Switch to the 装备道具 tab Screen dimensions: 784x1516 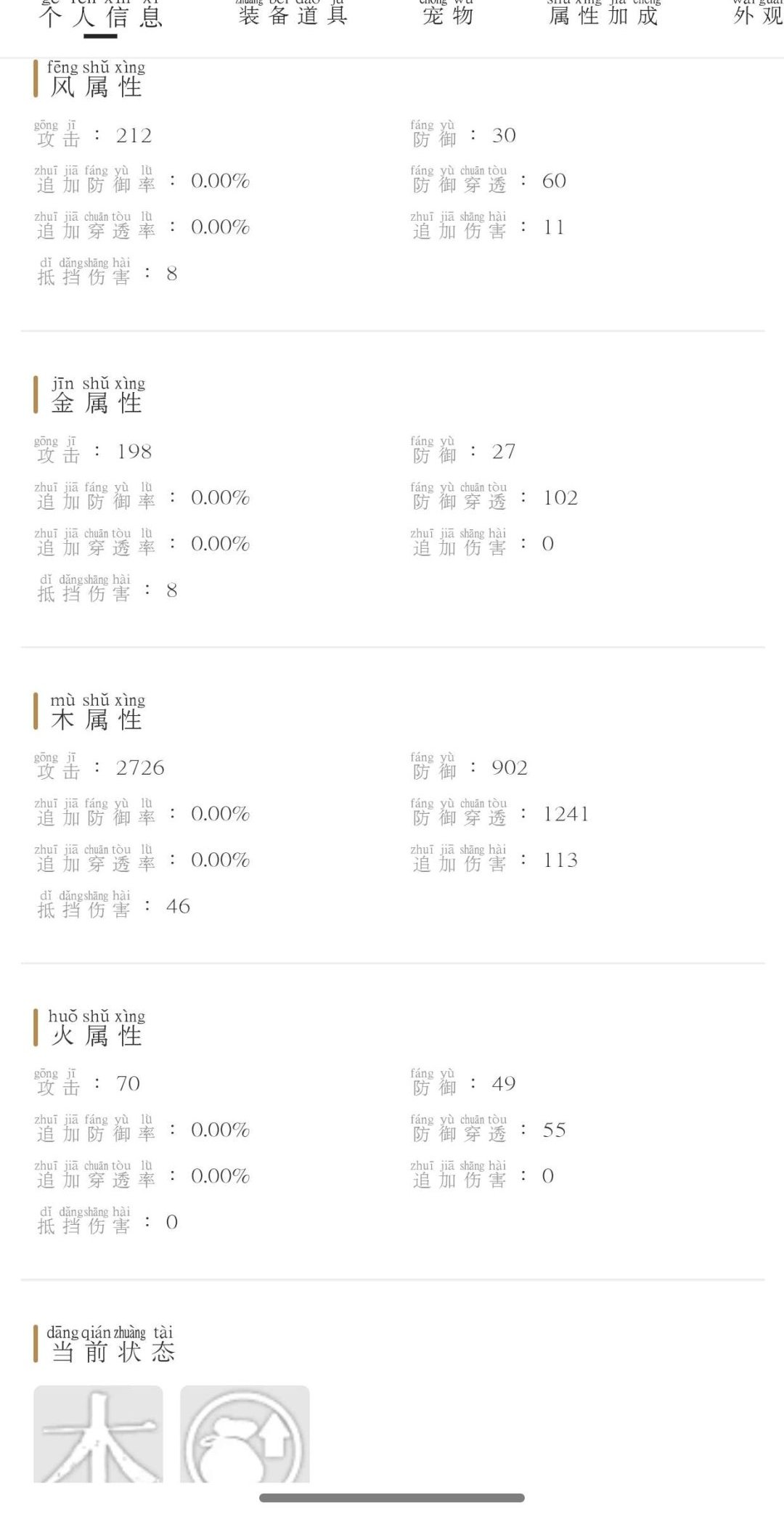(x=293, y=15)
